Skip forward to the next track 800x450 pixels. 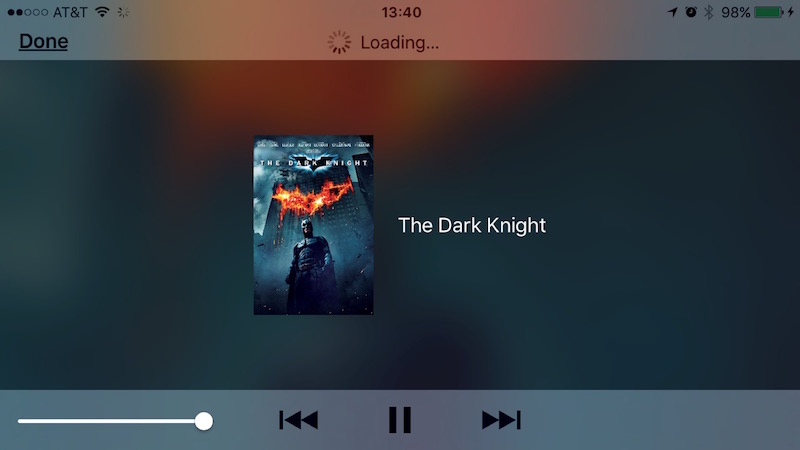(x=501, y=420)
